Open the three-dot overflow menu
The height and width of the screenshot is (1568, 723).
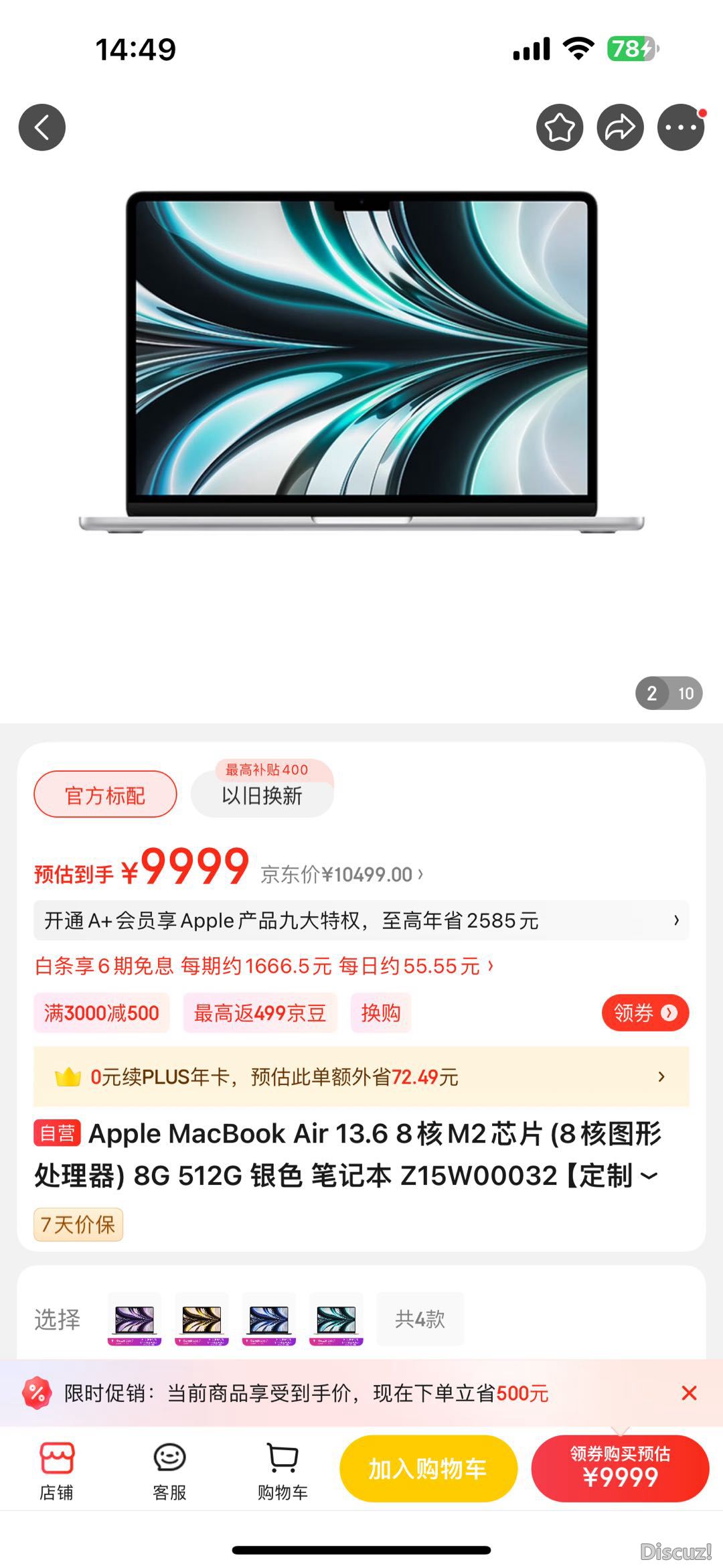click(x=681, y=127)
